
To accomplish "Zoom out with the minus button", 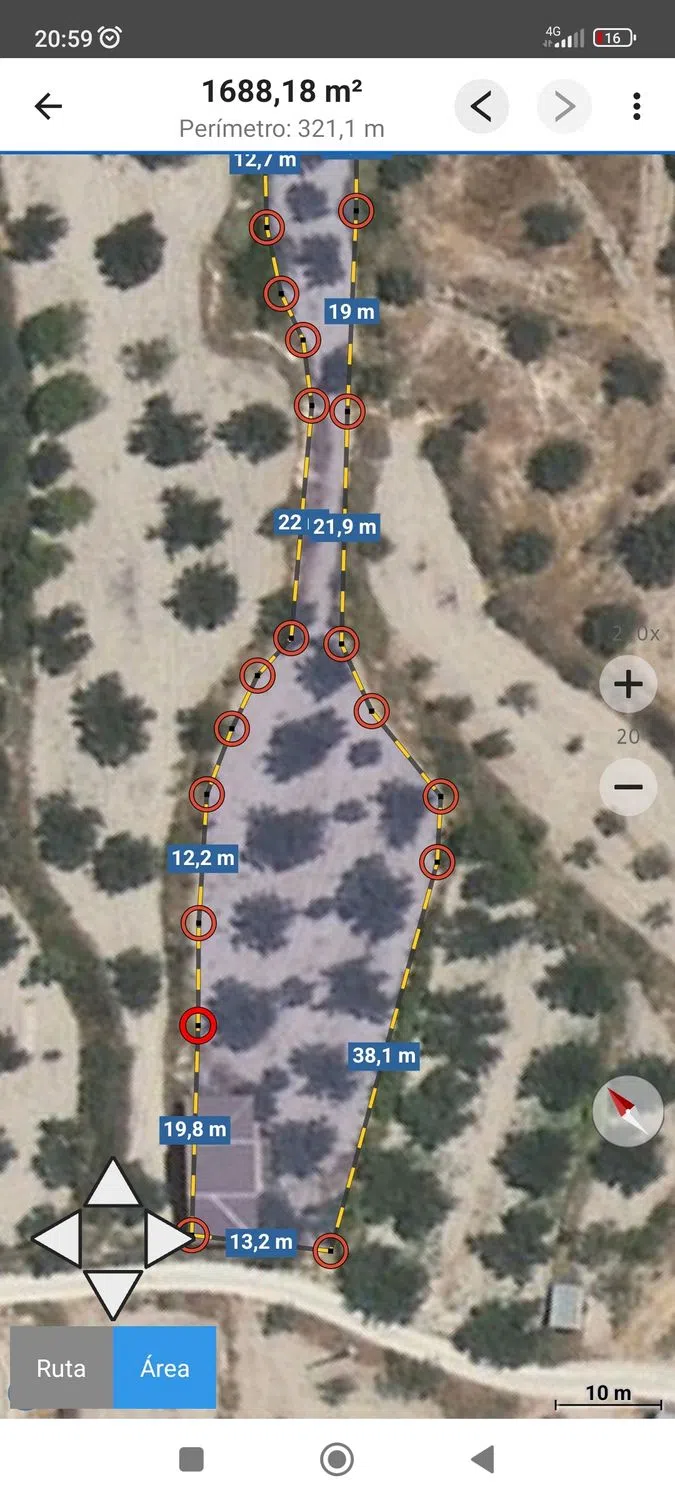I will click(x=627, y=787).
